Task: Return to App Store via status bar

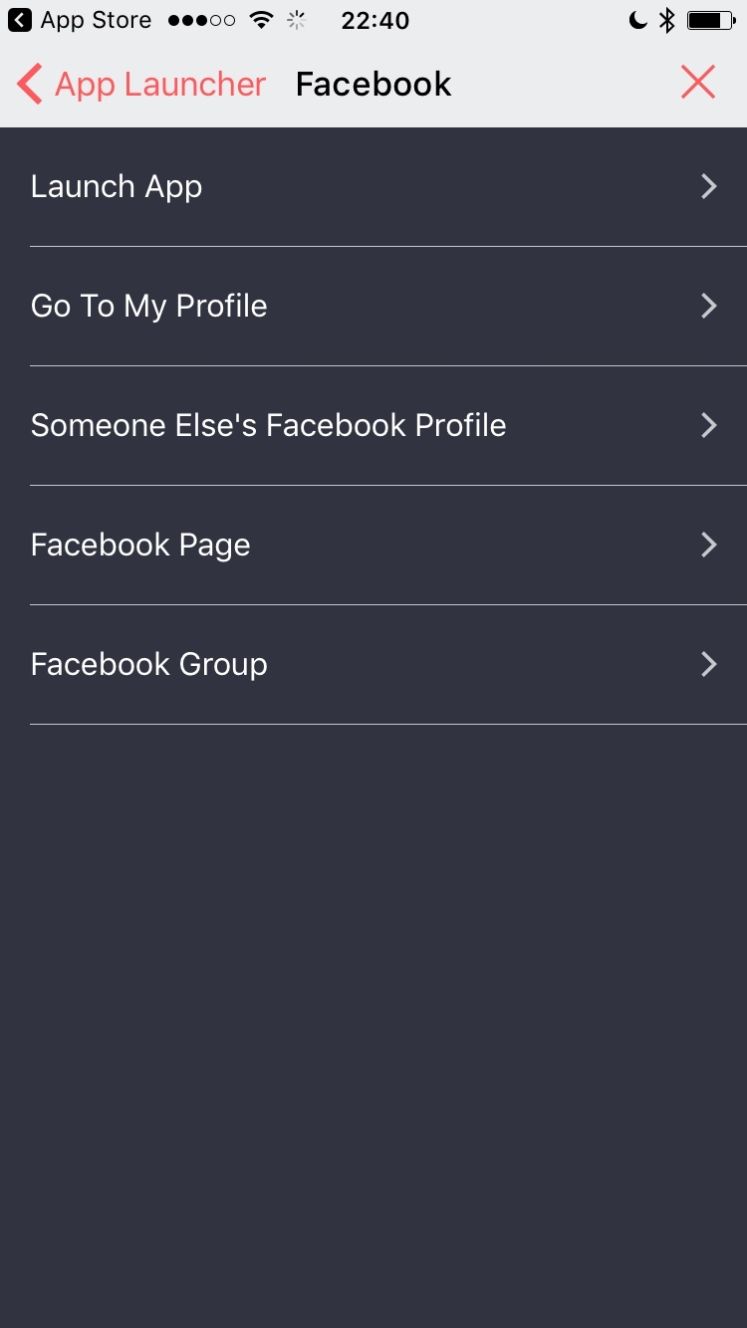Action: pyautogui.click(x=79, y=20)
